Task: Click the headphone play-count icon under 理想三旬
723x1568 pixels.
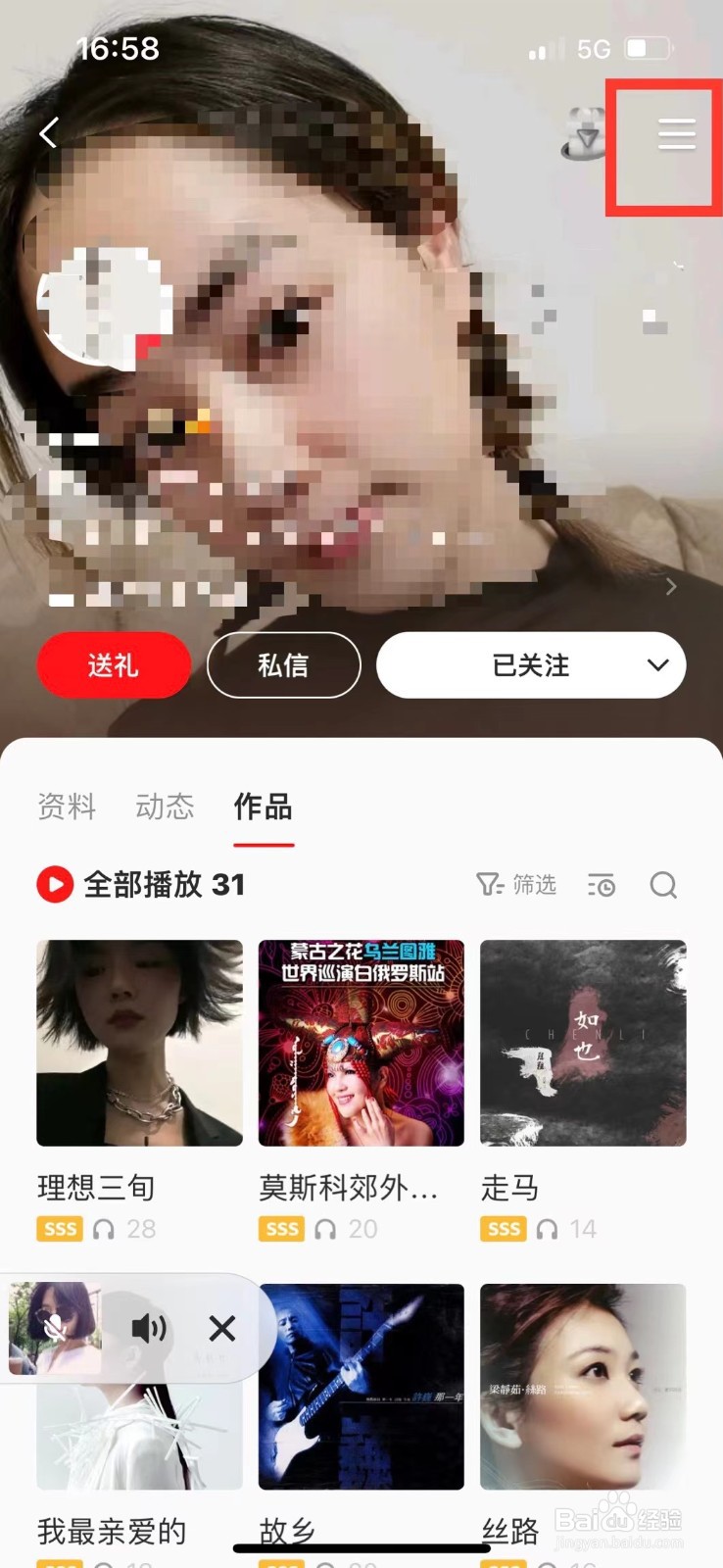Action: click(103, 1229)
